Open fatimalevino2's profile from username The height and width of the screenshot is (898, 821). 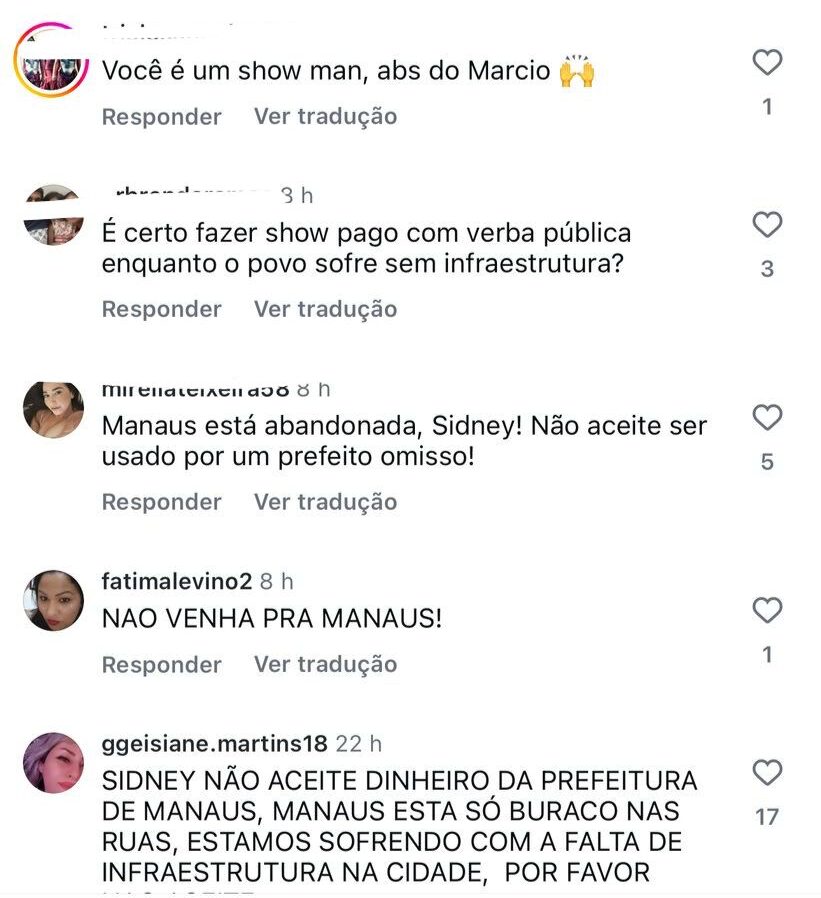click(177, 581)
